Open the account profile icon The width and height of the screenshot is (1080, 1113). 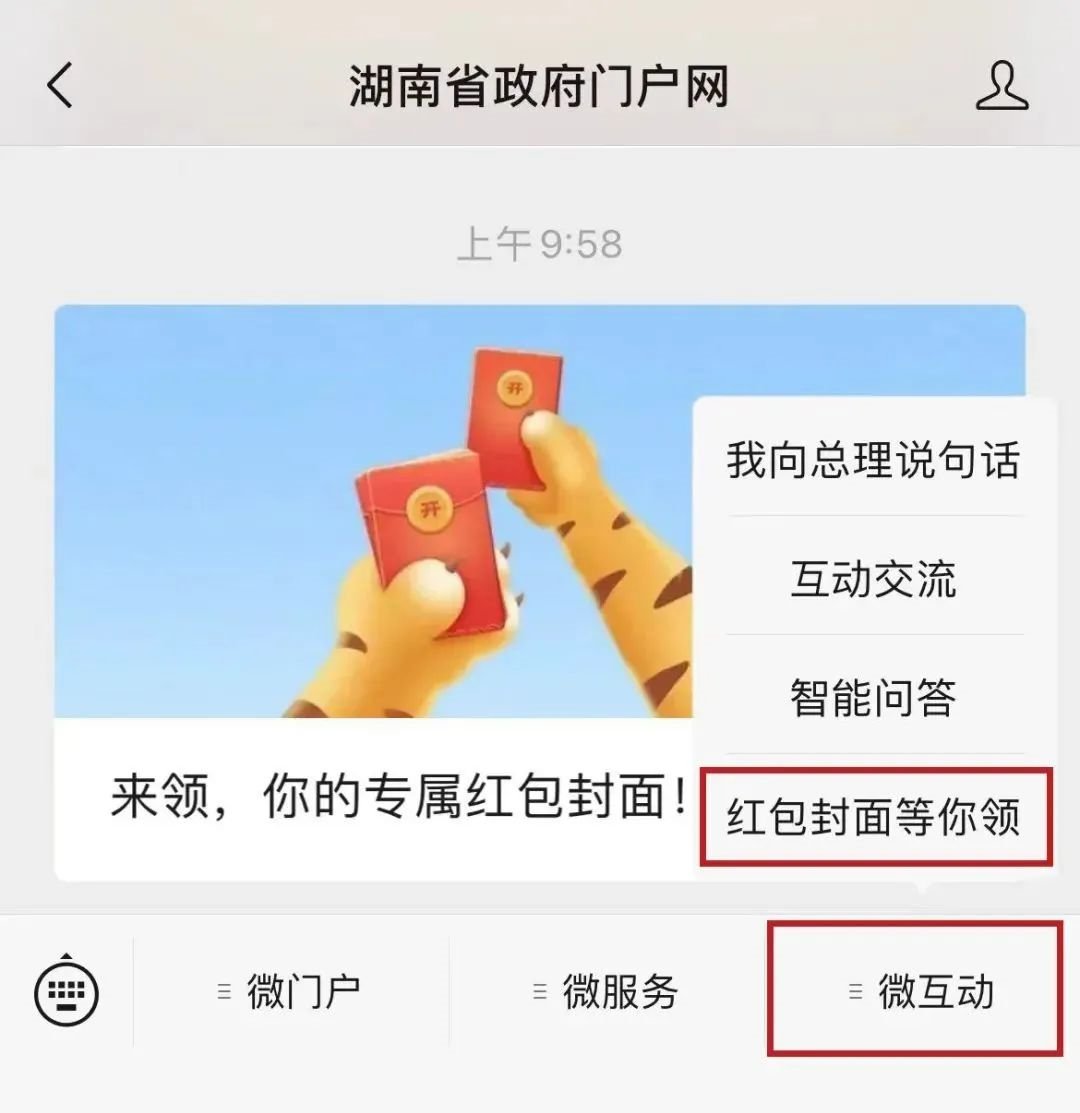(x=1001, y=87)
